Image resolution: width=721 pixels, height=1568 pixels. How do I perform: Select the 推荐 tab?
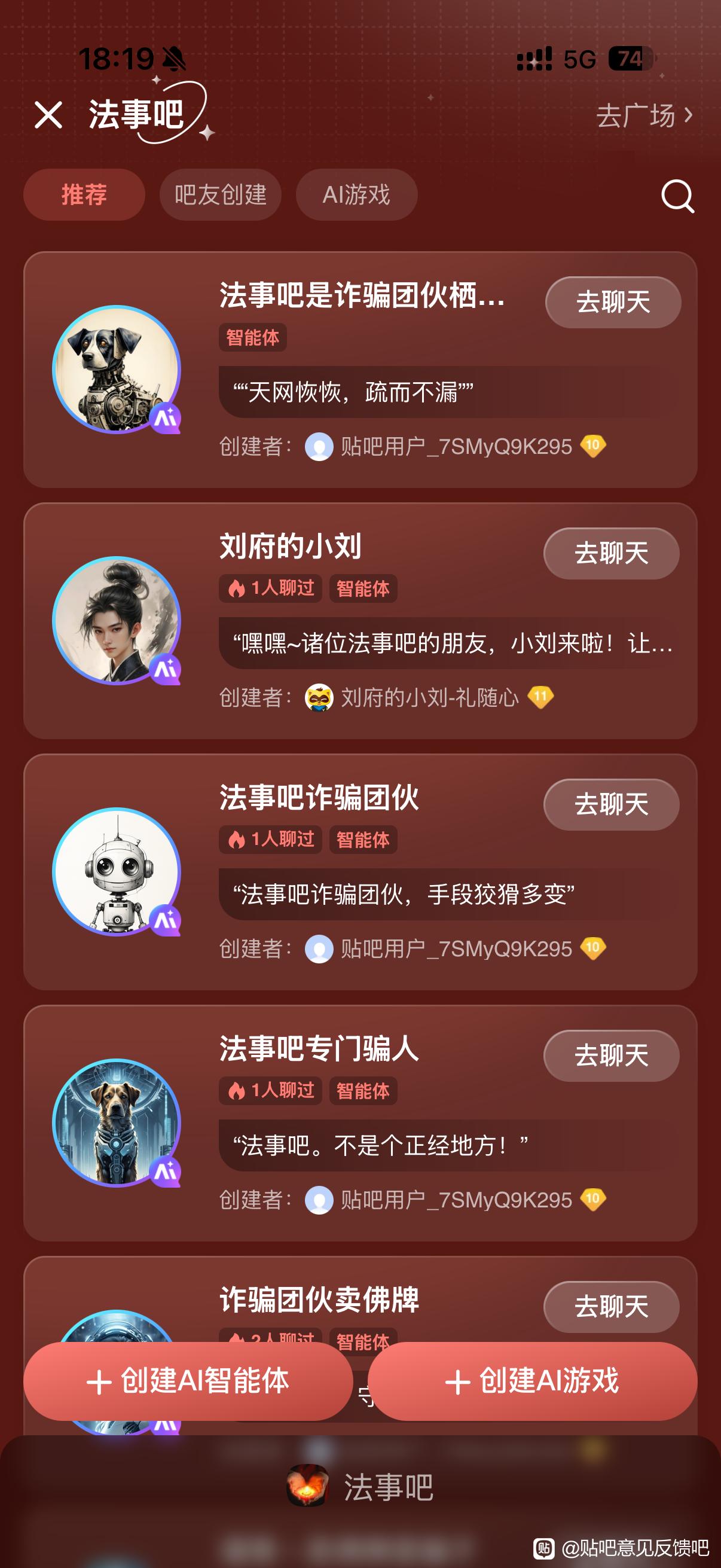pos(84,195)
